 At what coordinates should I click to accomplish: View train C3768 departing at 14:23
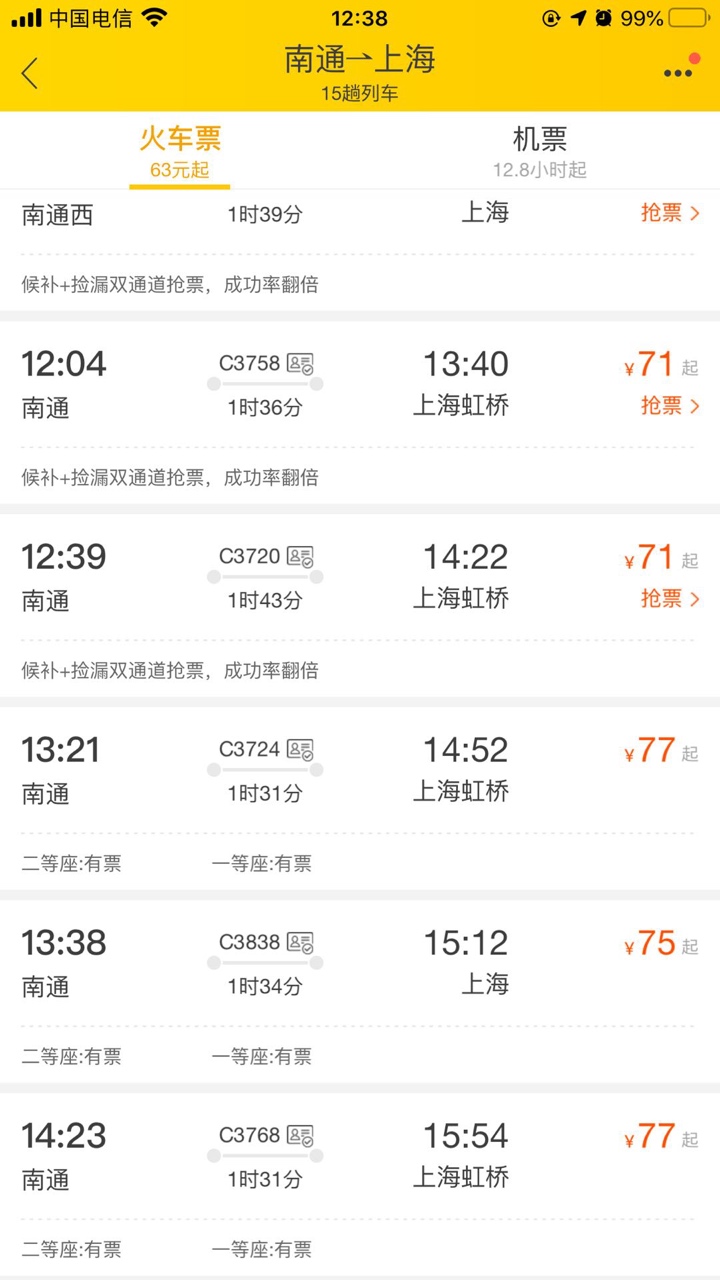(360, 1156)
